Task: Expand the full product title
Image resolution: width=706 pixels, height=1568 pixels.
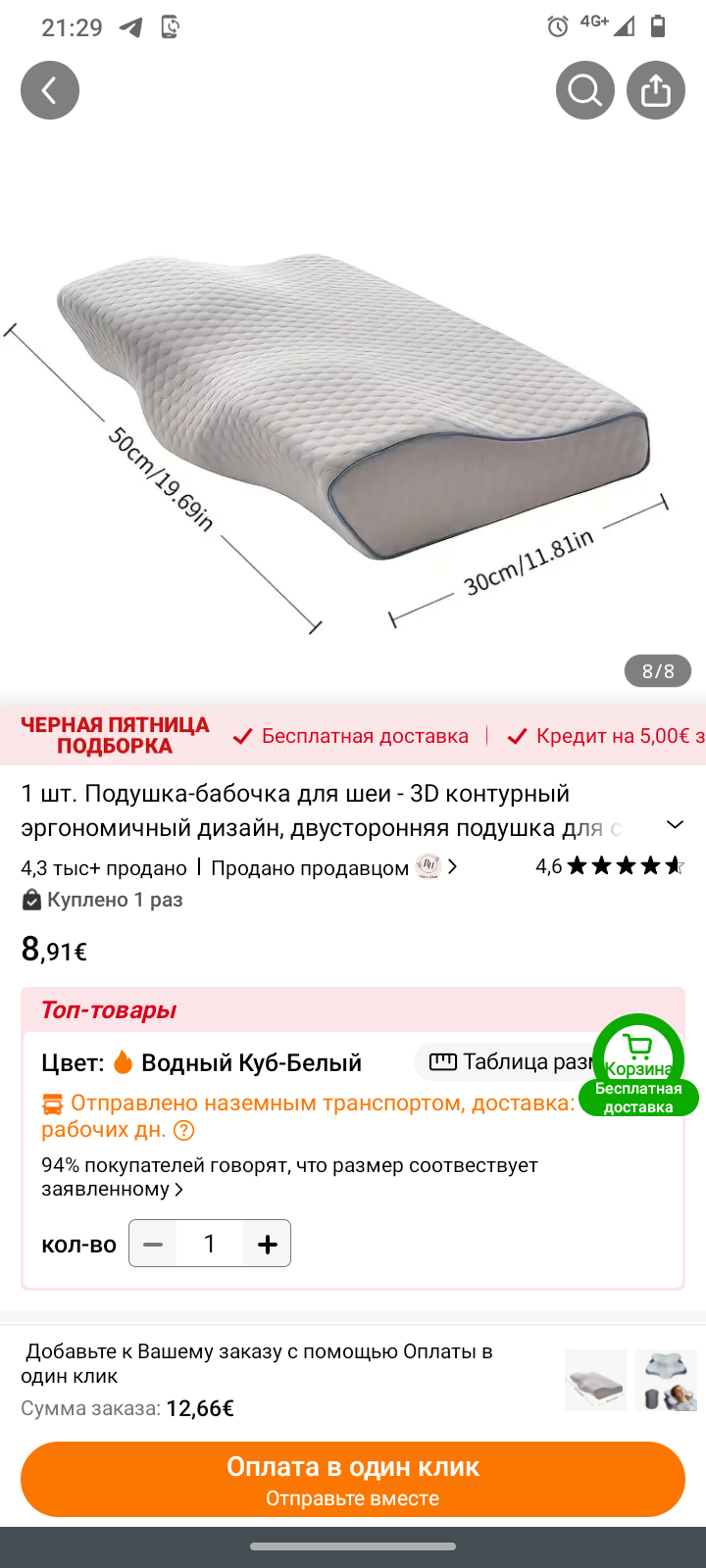Action: pyautogui.click(x=675, y=824)
